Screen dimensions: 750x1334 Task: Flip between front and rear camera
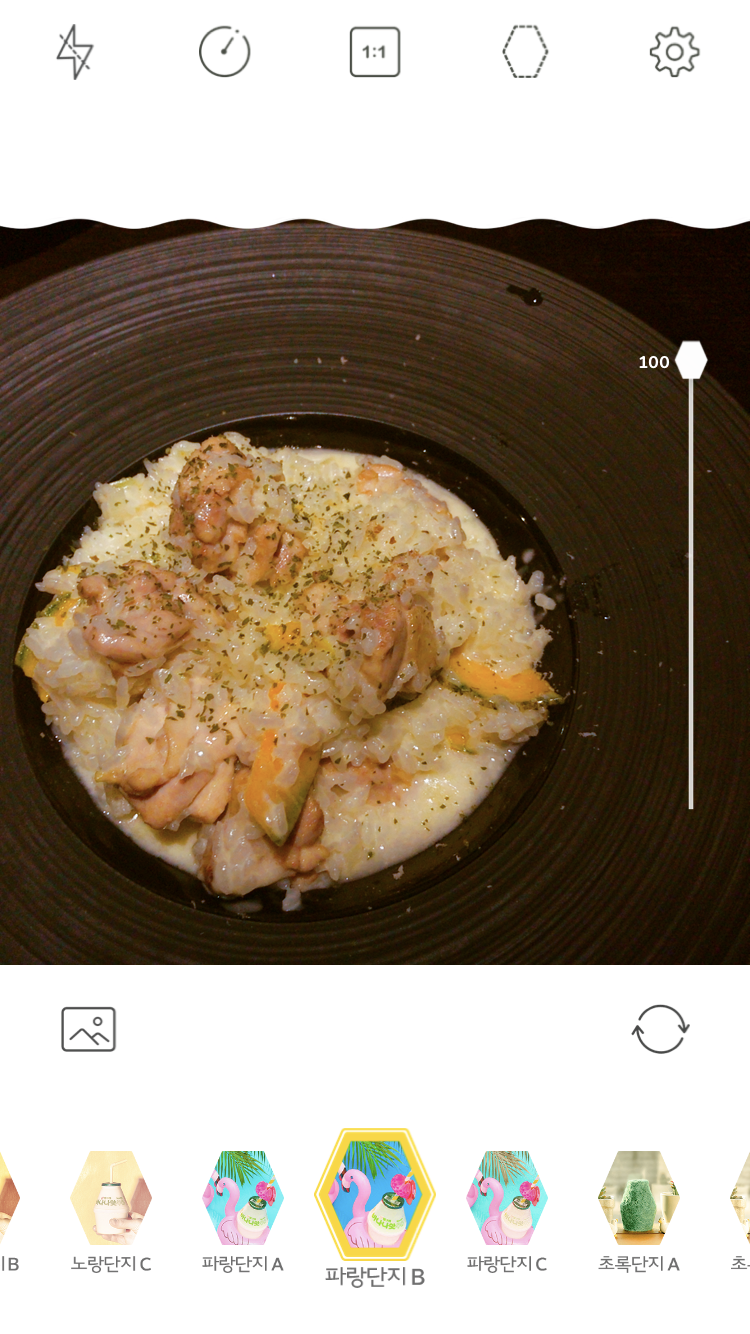pyautogui.click(x=660, y=1029)
